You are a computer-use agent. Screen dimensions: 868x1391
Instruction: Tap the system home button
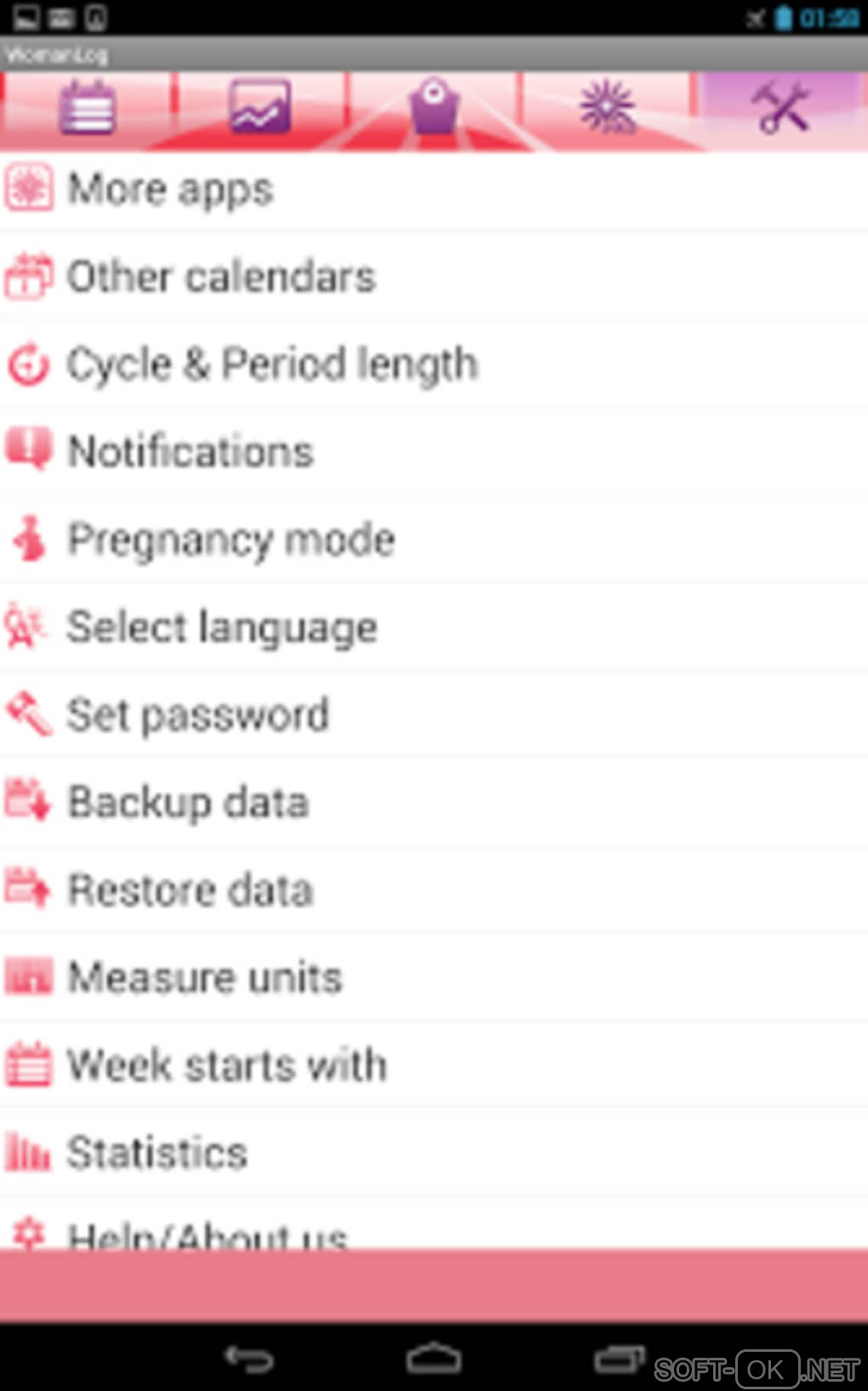[x=433, y=1360]
